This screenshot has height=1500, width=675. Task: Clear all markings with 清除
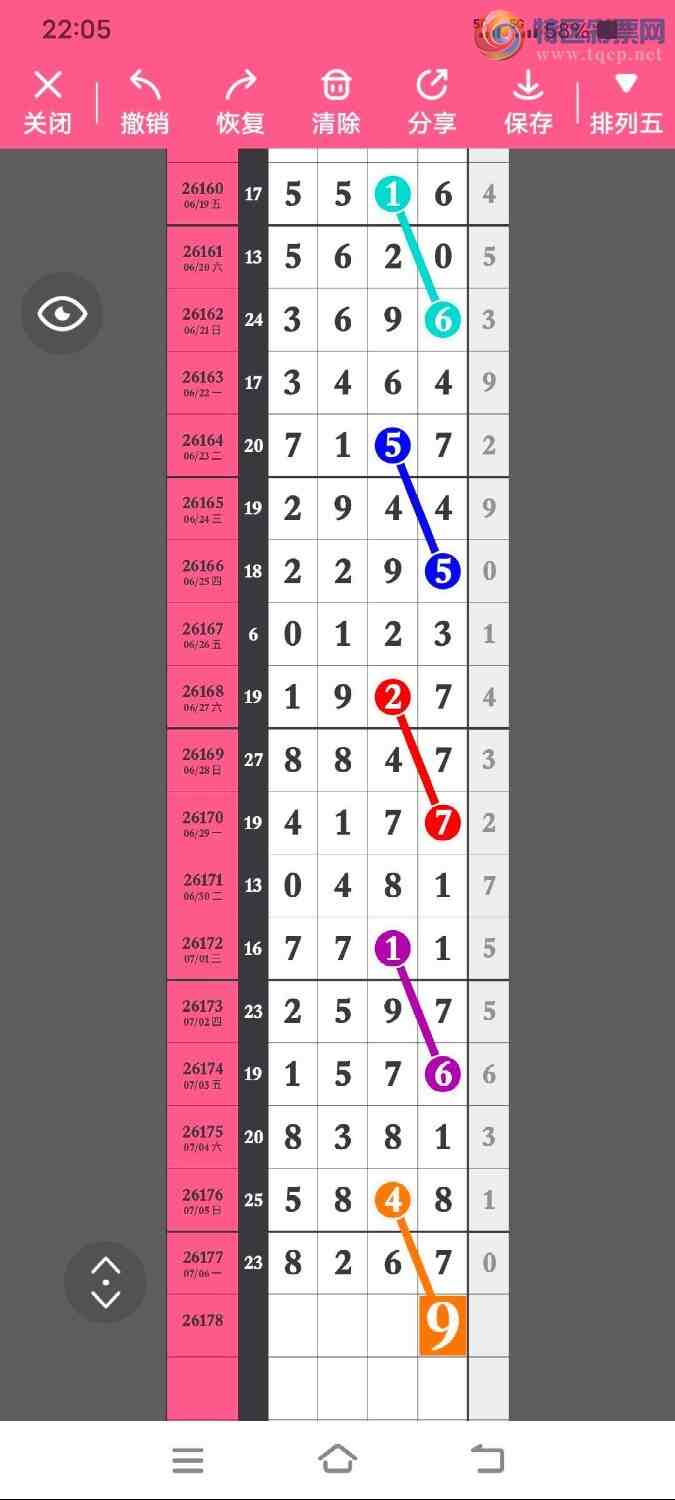point(336,103)
